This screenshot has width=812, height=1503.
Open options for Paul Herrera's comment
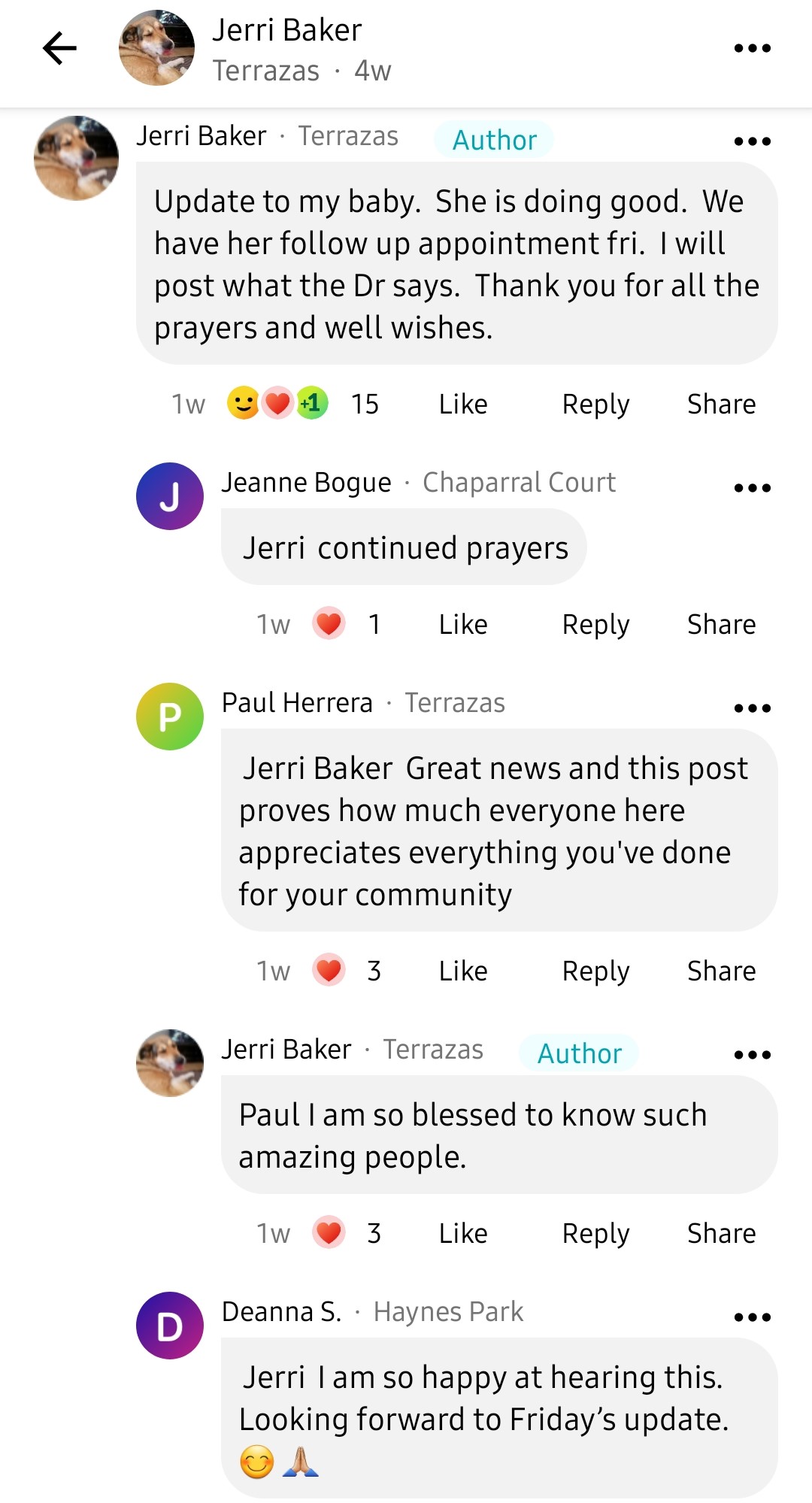pos(752,708)
